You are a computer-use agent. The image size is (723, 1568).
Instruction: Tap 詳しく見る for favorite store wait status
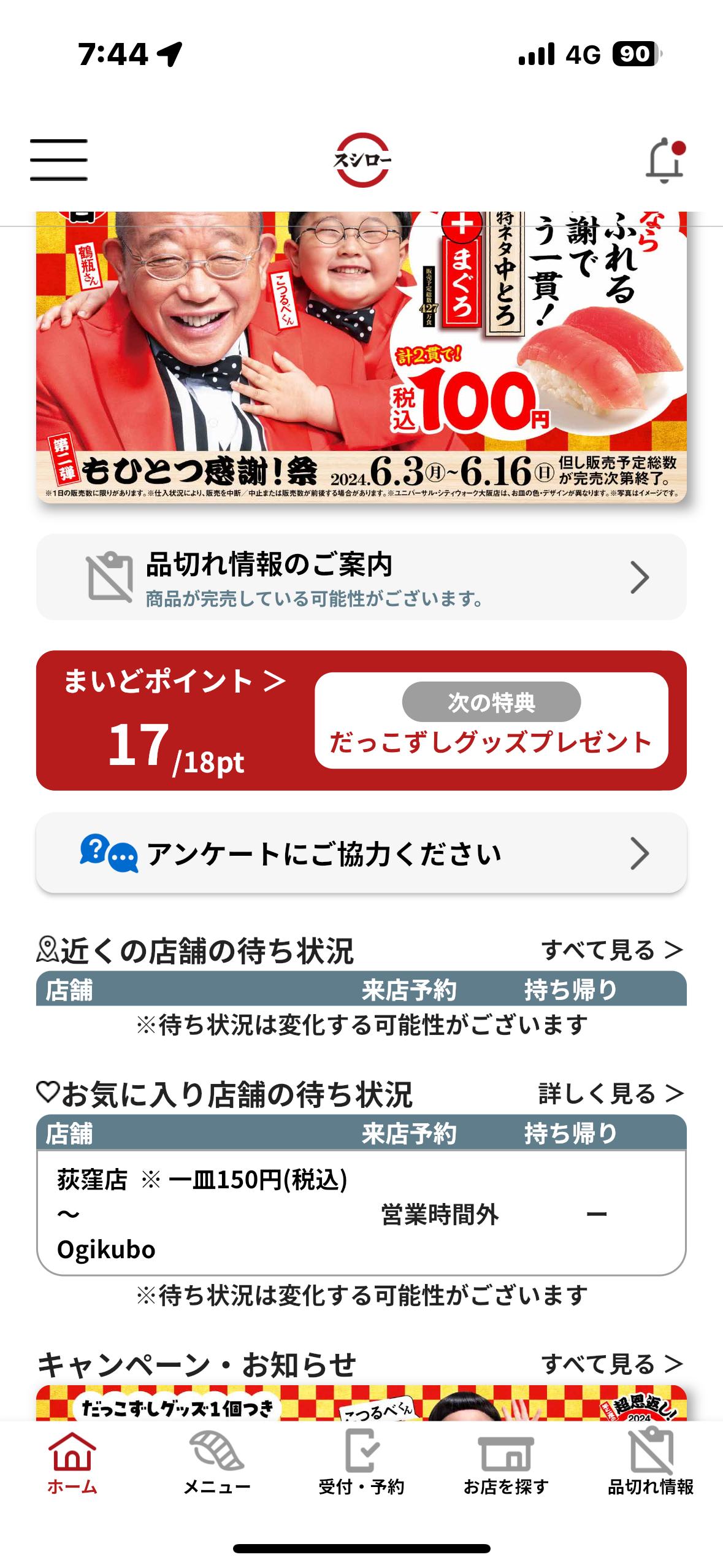pos(610,1094)
